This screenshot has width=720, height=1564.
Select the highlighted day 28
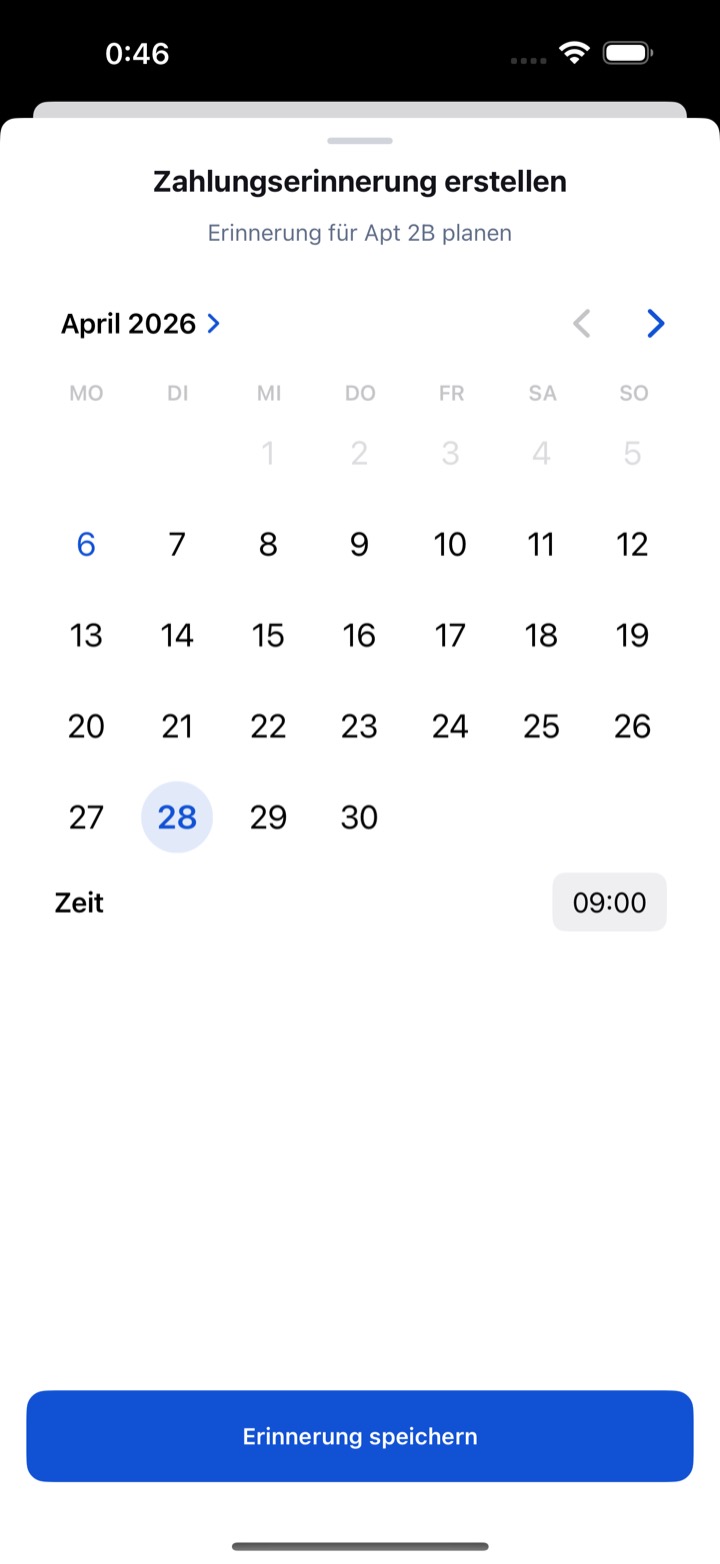pos(177,818)
